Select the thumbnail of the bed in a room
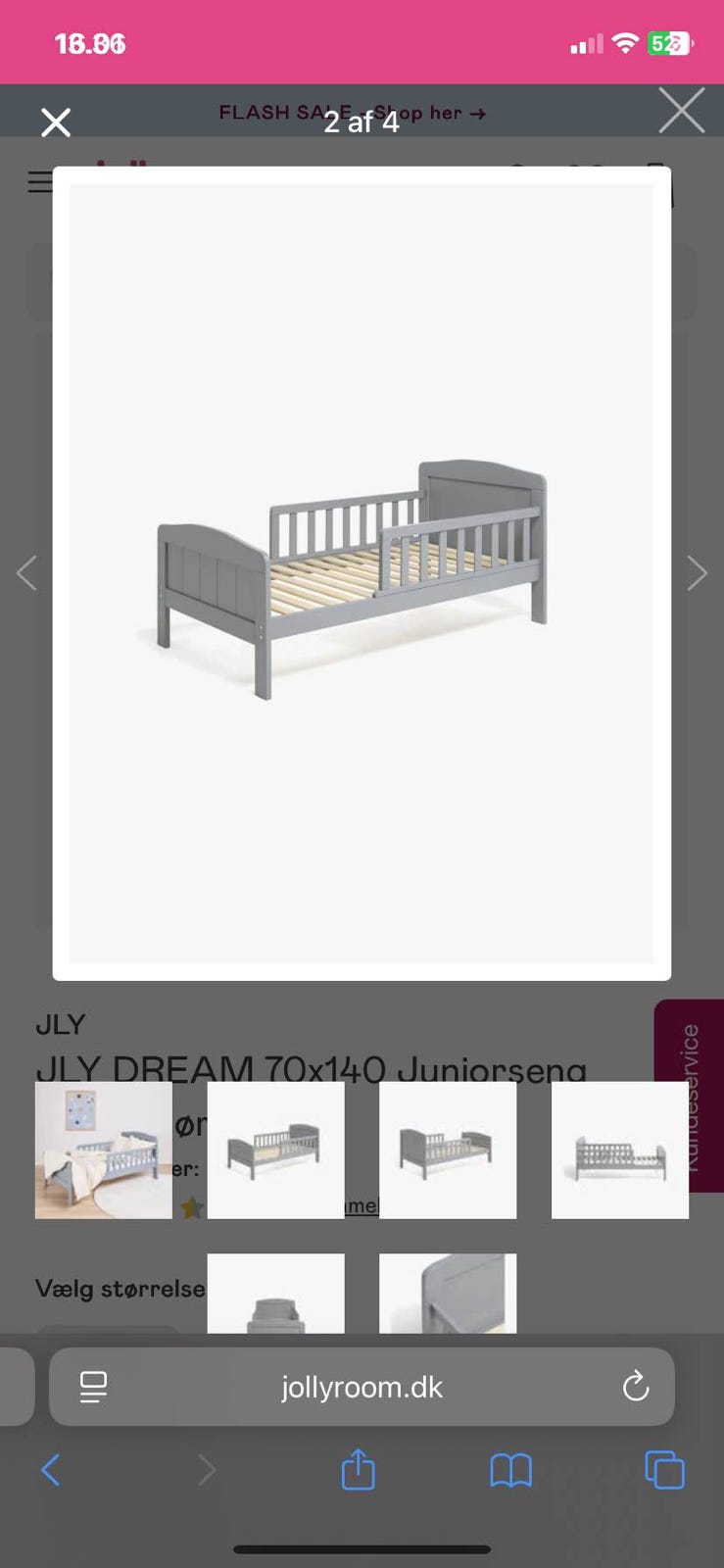The height and width of the screenshot is (1568, 724). pos(104,1150)
